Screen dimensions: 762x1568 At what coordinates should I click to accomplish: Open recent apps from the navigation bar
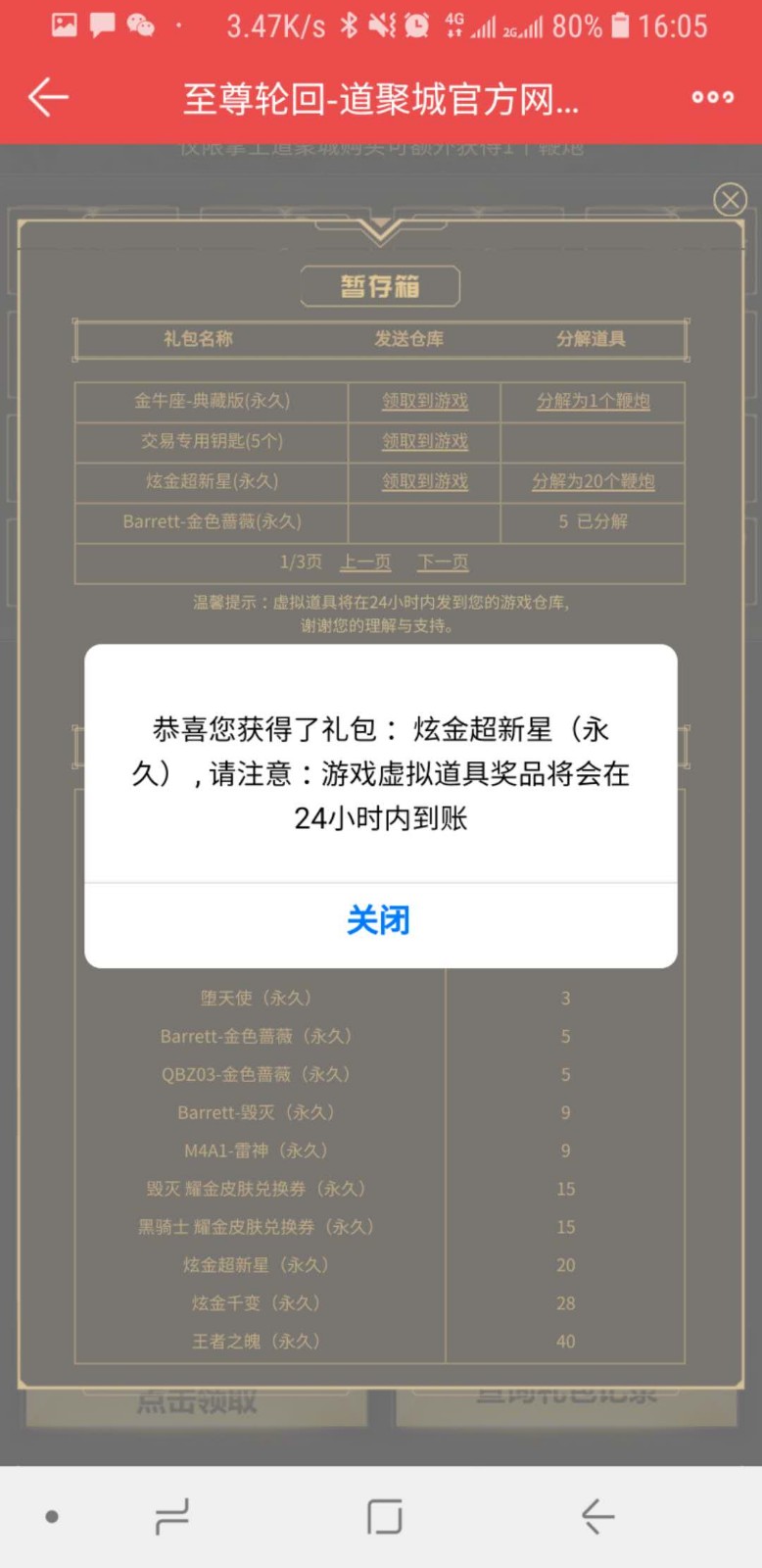click(172, 1516)
